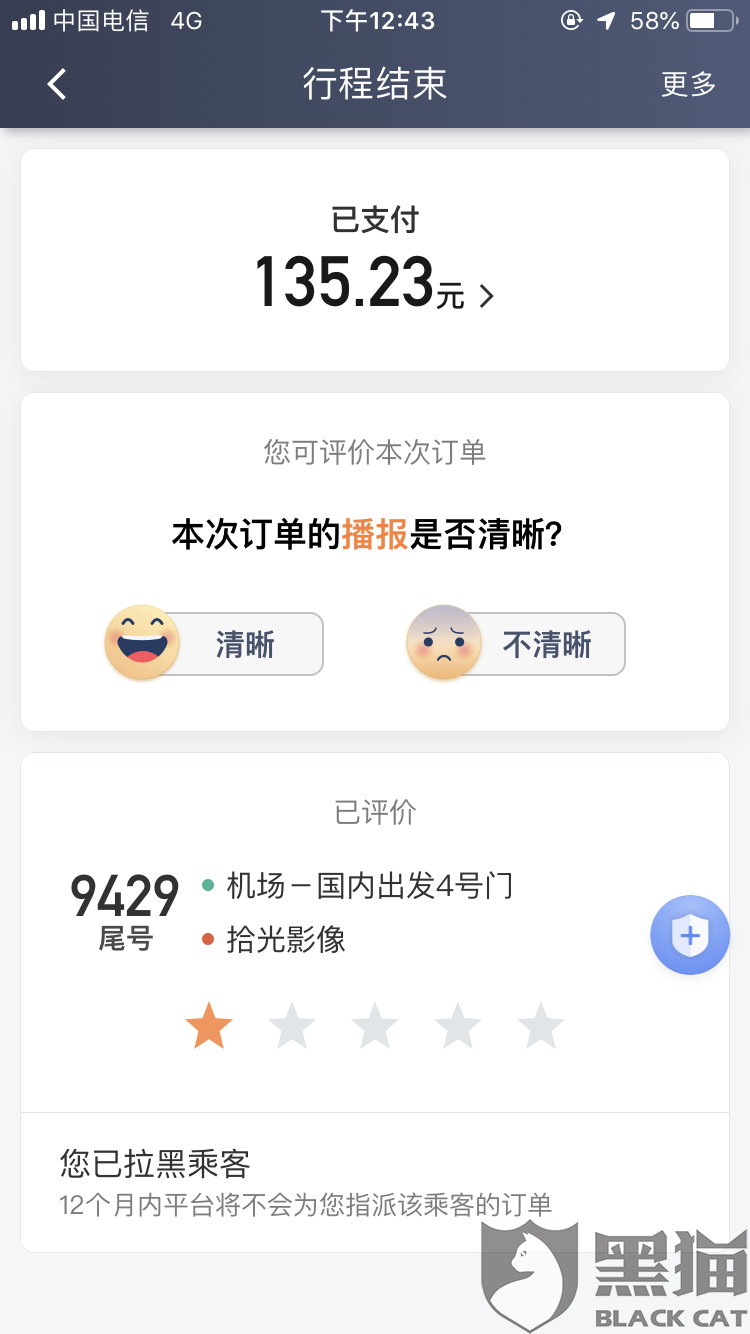Open the 更多 menu at top right

click(x=687, y=85)
